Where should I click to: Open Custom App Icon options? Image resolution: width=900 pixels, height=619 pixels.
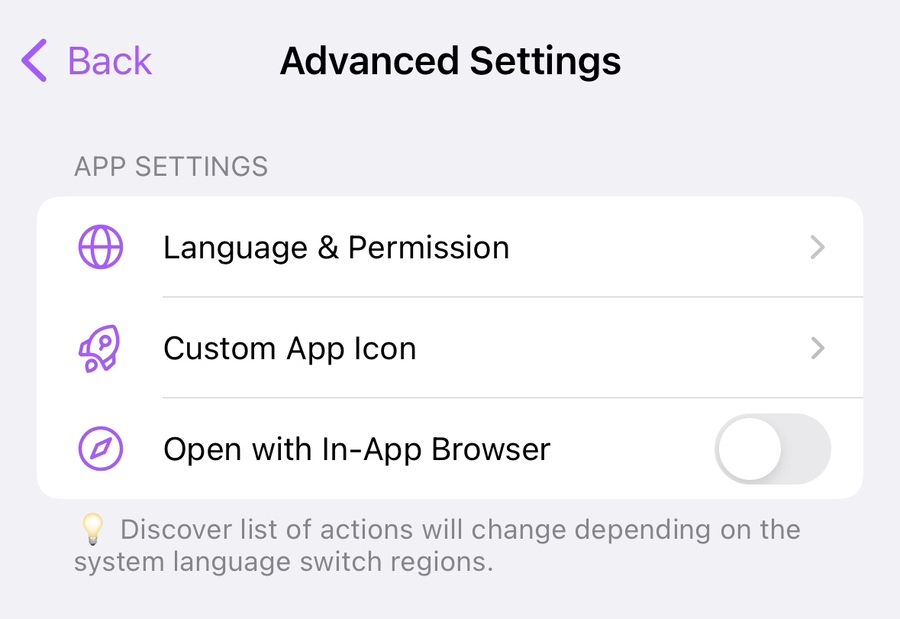pyautogui.click(x=450, y=348)
